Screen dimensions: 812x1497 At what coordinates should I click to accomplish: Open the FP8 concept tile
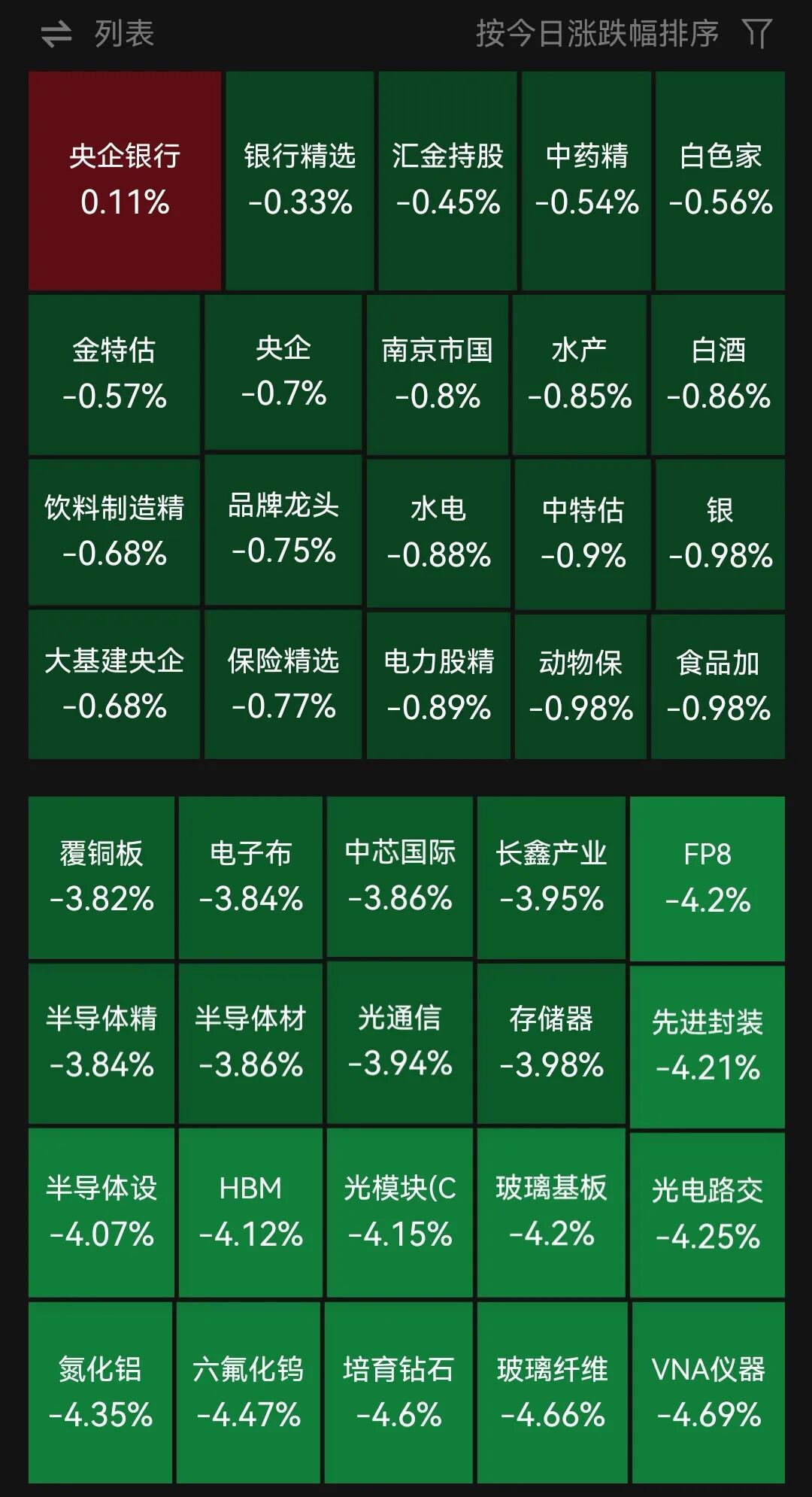click(x=707, y=879)
